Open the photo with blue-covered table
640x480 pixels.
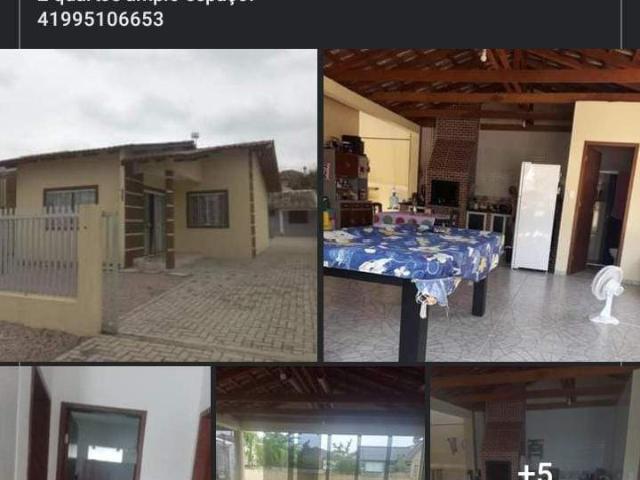click(482, 205)
